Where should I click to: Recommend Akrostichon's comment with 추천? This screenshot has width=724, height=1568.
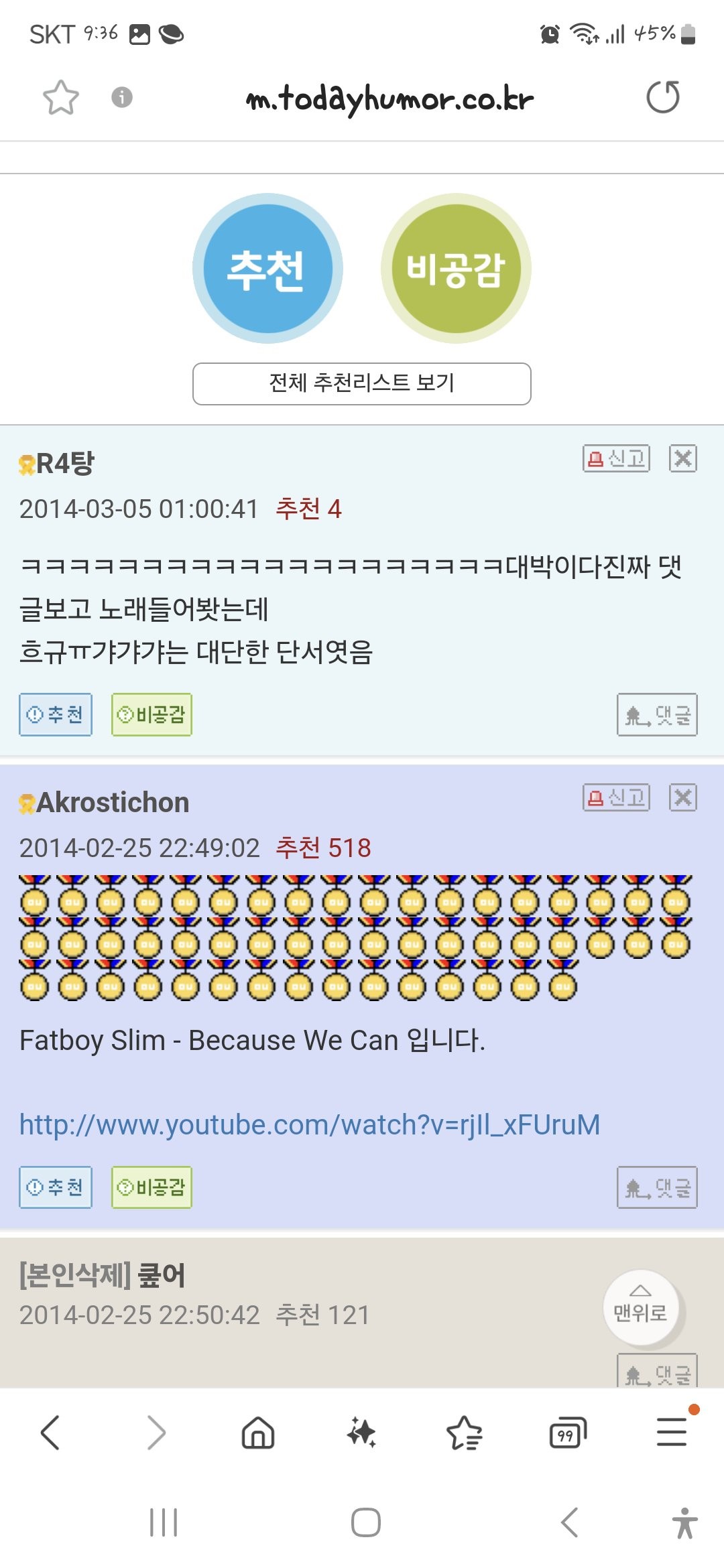tap(56, 1188)
